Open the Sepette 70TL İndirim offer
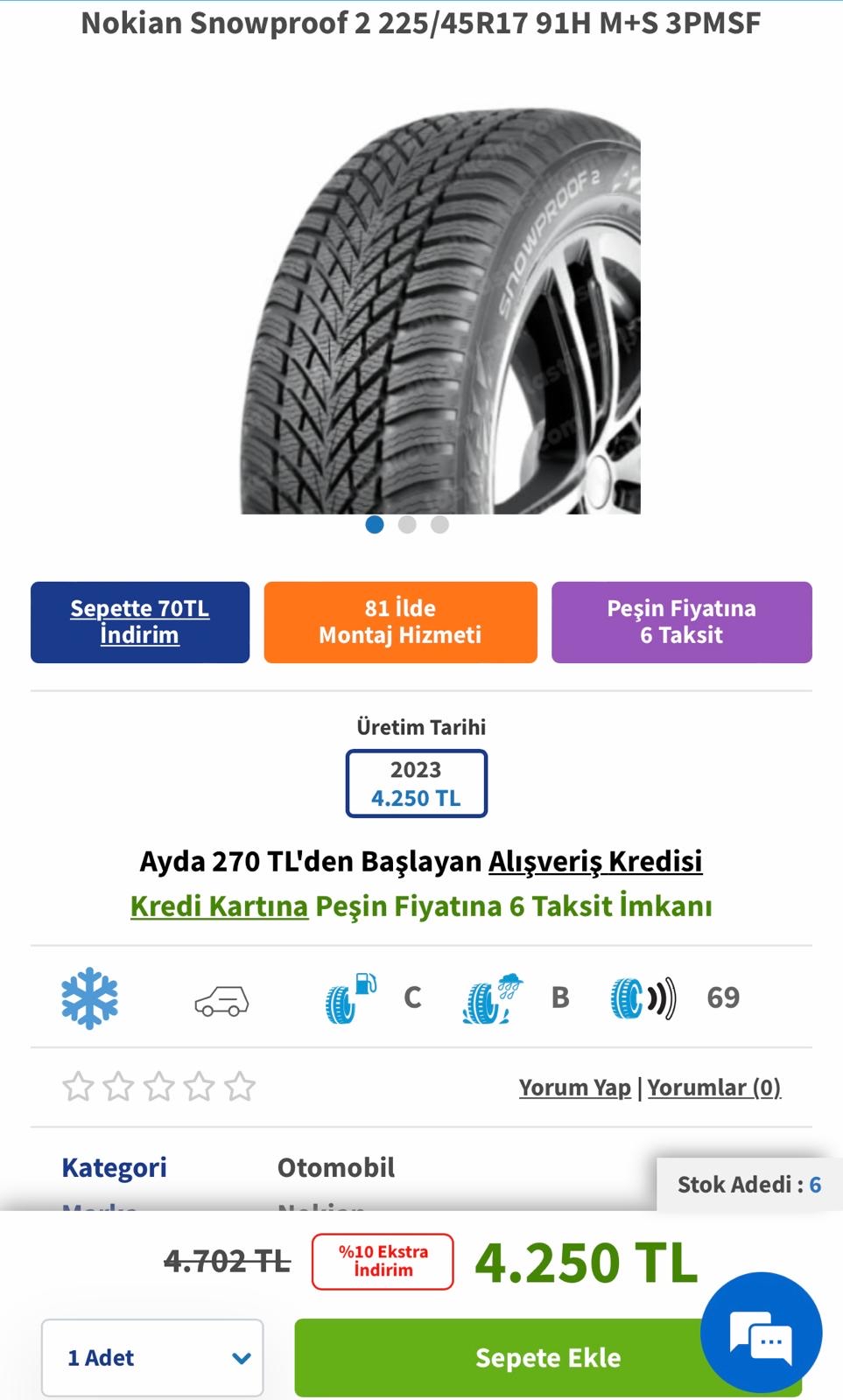The image size is (843, 1400). pos(140,622)
